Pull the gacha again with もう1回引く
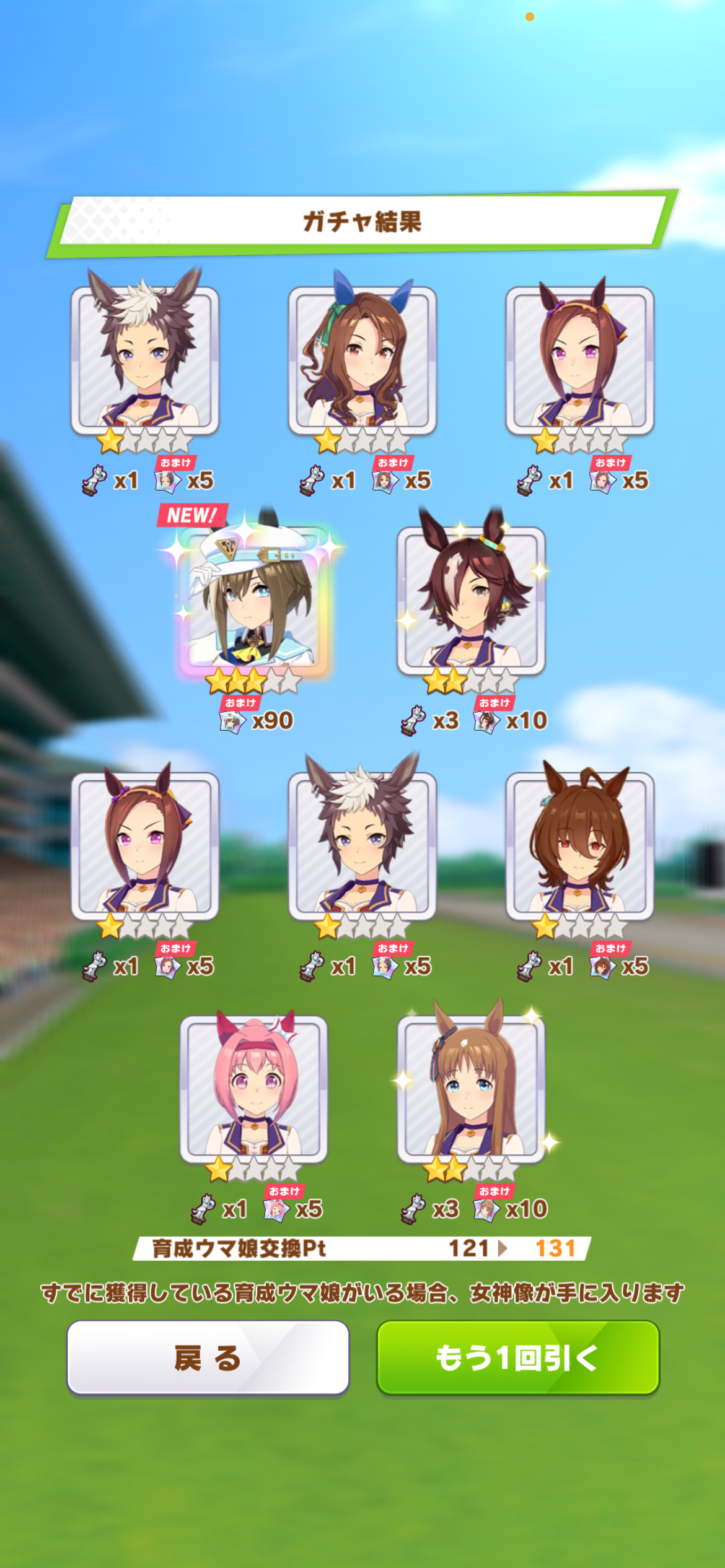The image size is (725, 1568). pyautogui.click(x=517, y=1358)
